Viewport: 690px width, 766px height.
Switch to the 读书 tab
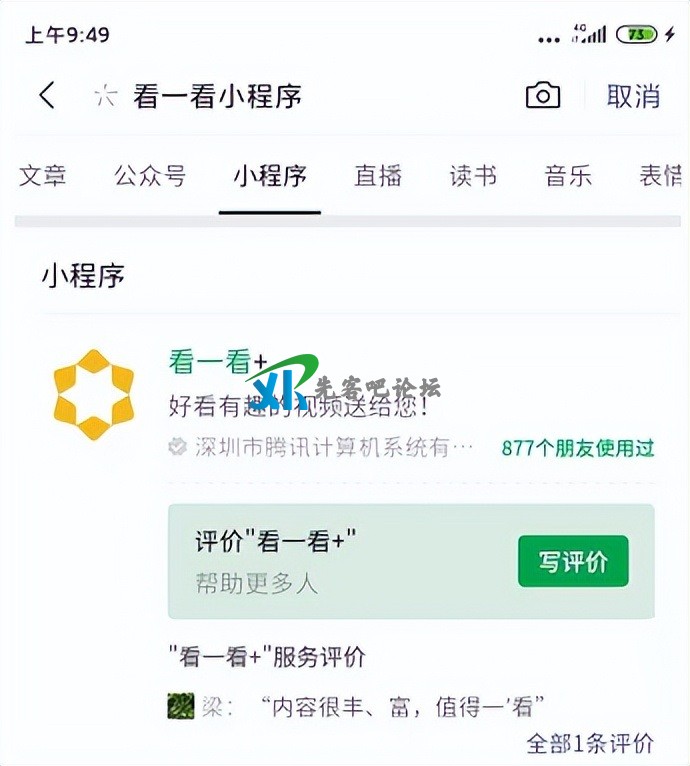[473, 177]
